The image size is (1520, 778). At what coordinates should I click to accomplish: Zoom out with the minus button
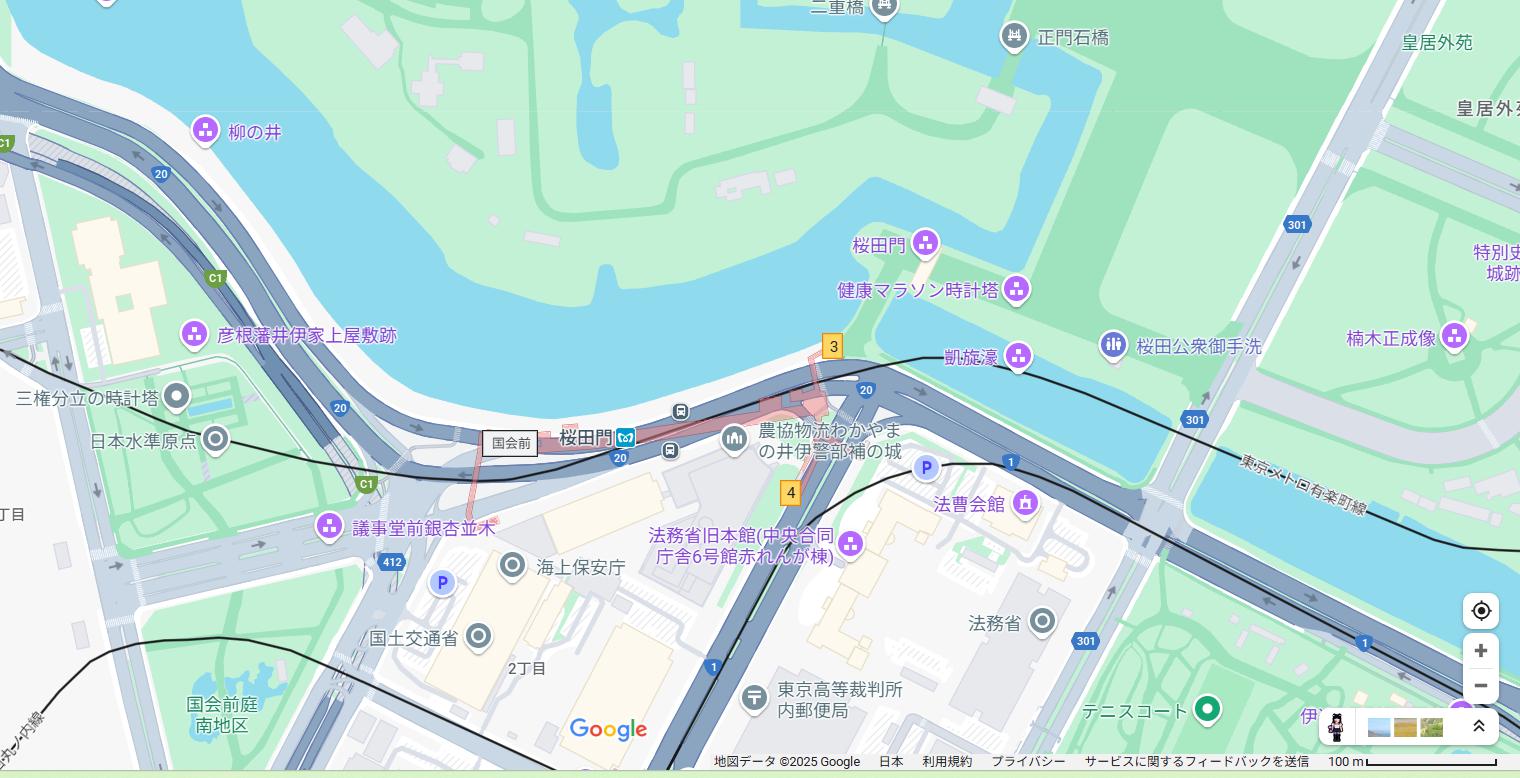point(1480,686)
